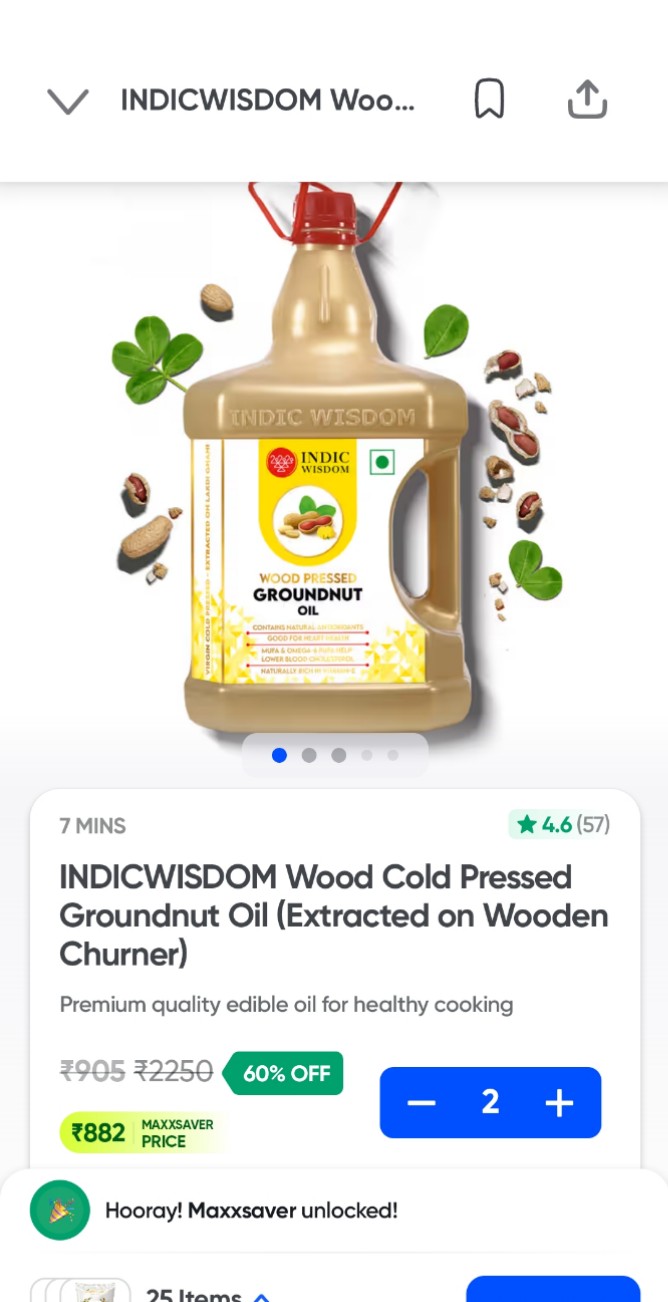Screen dimensions: 668x1302
Task: Decrease quantity with the minus button
Action: [422, 1103]
